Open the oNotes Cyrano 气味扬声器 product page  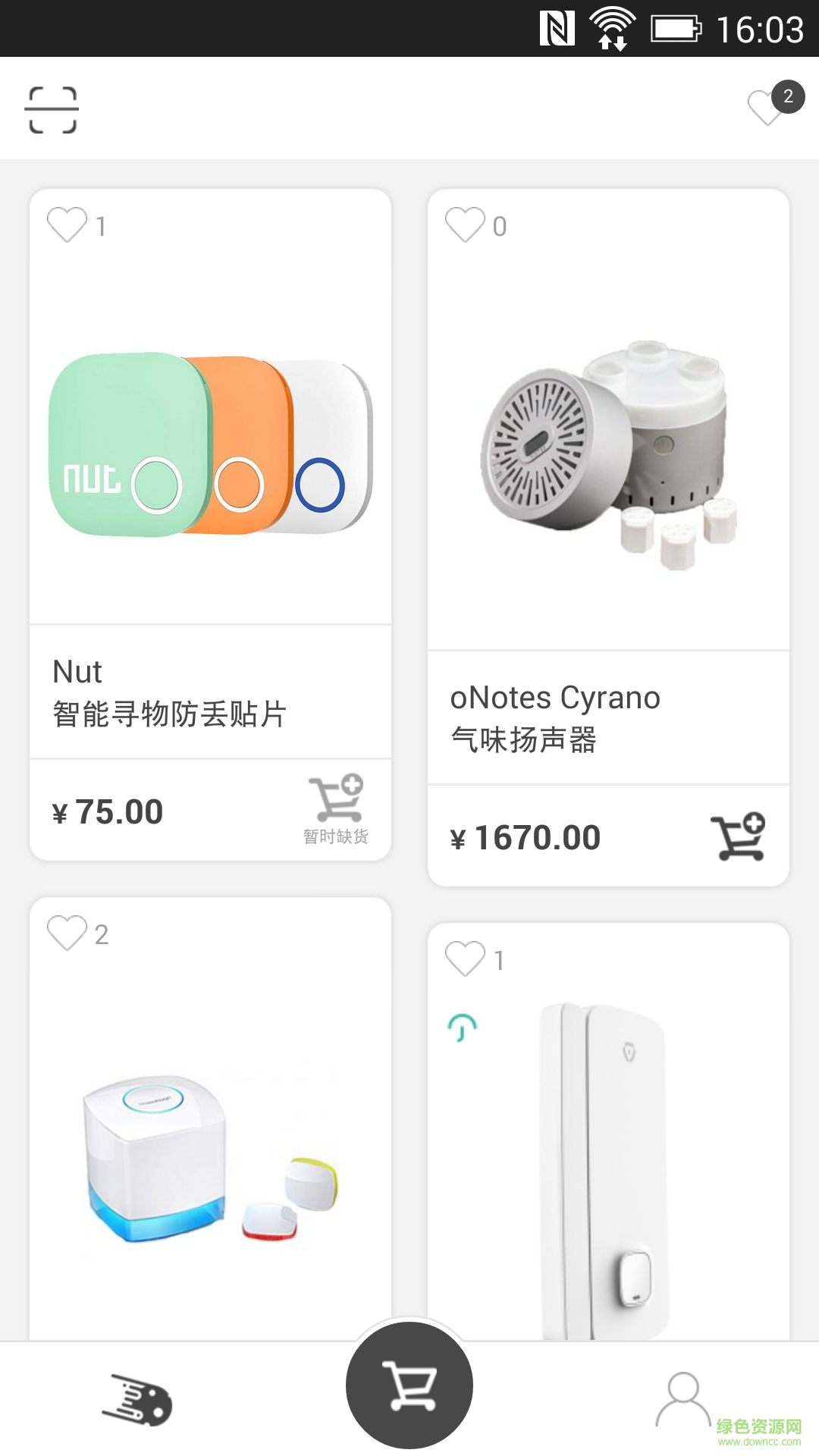[557, 717]
